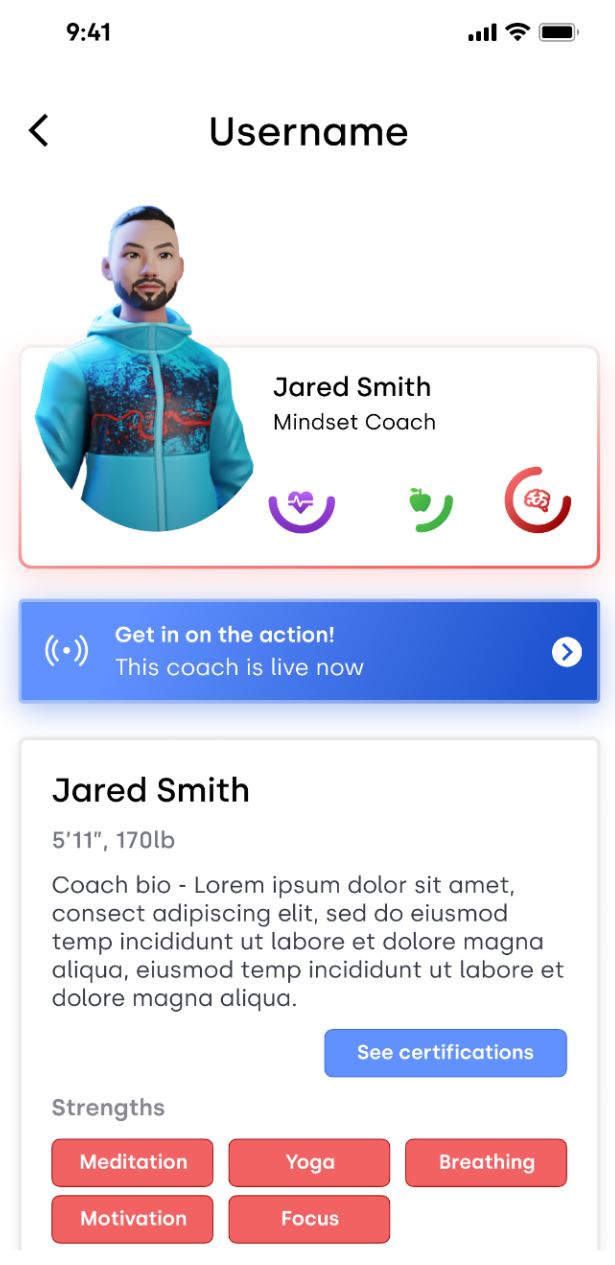Select the Meditation strength chip
This screenshot has height=1265, width=615.
pyautogui.click(x=133, y=1162)
